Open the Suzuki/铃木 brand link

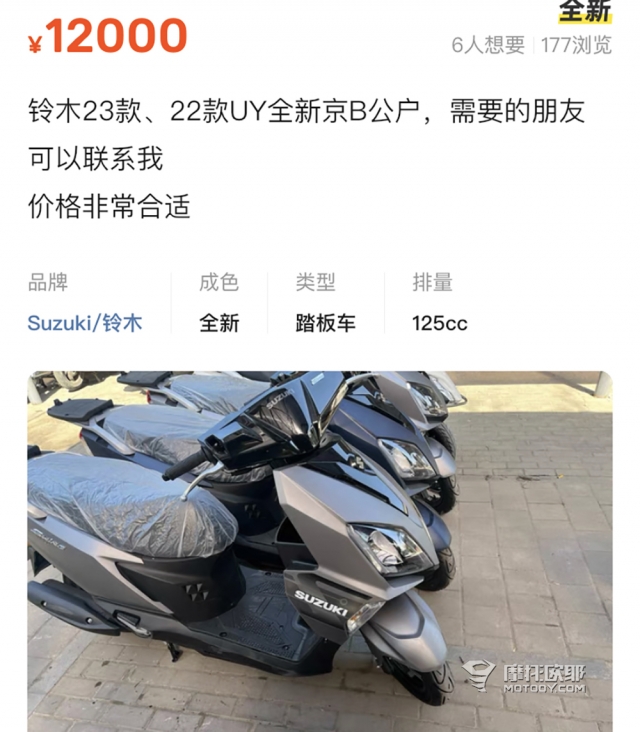[x=85, y=323]
